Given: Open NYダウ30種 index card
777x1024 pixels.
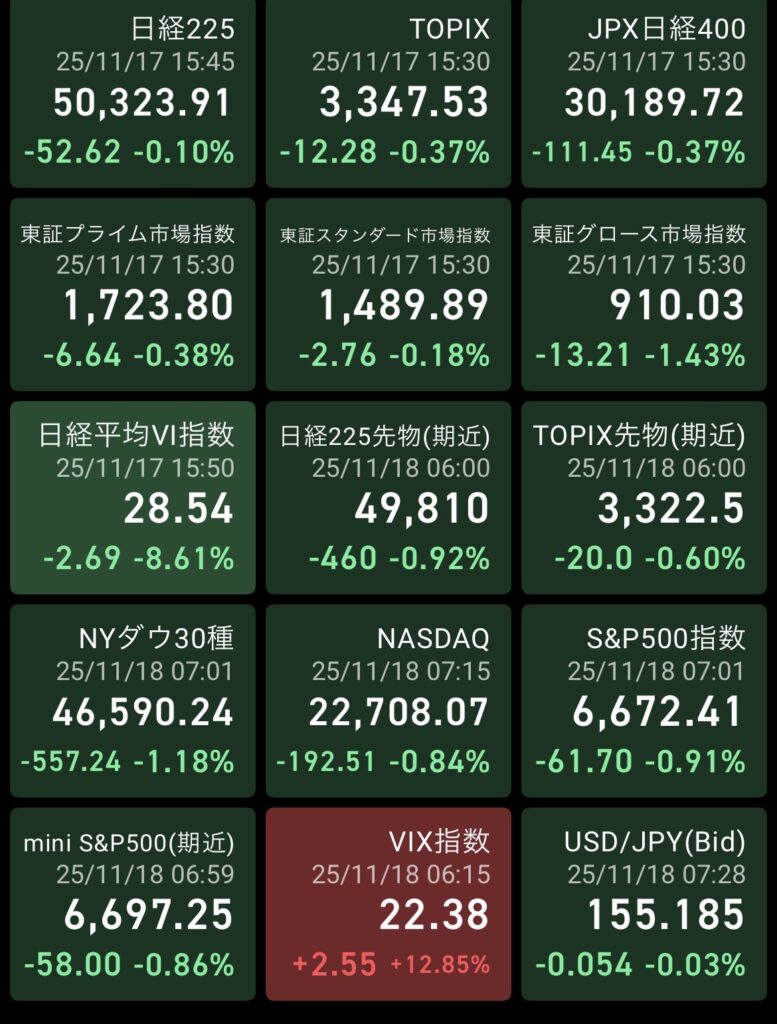Looking at the screenshot, I should pyautogui.click(x=132, y=699).
